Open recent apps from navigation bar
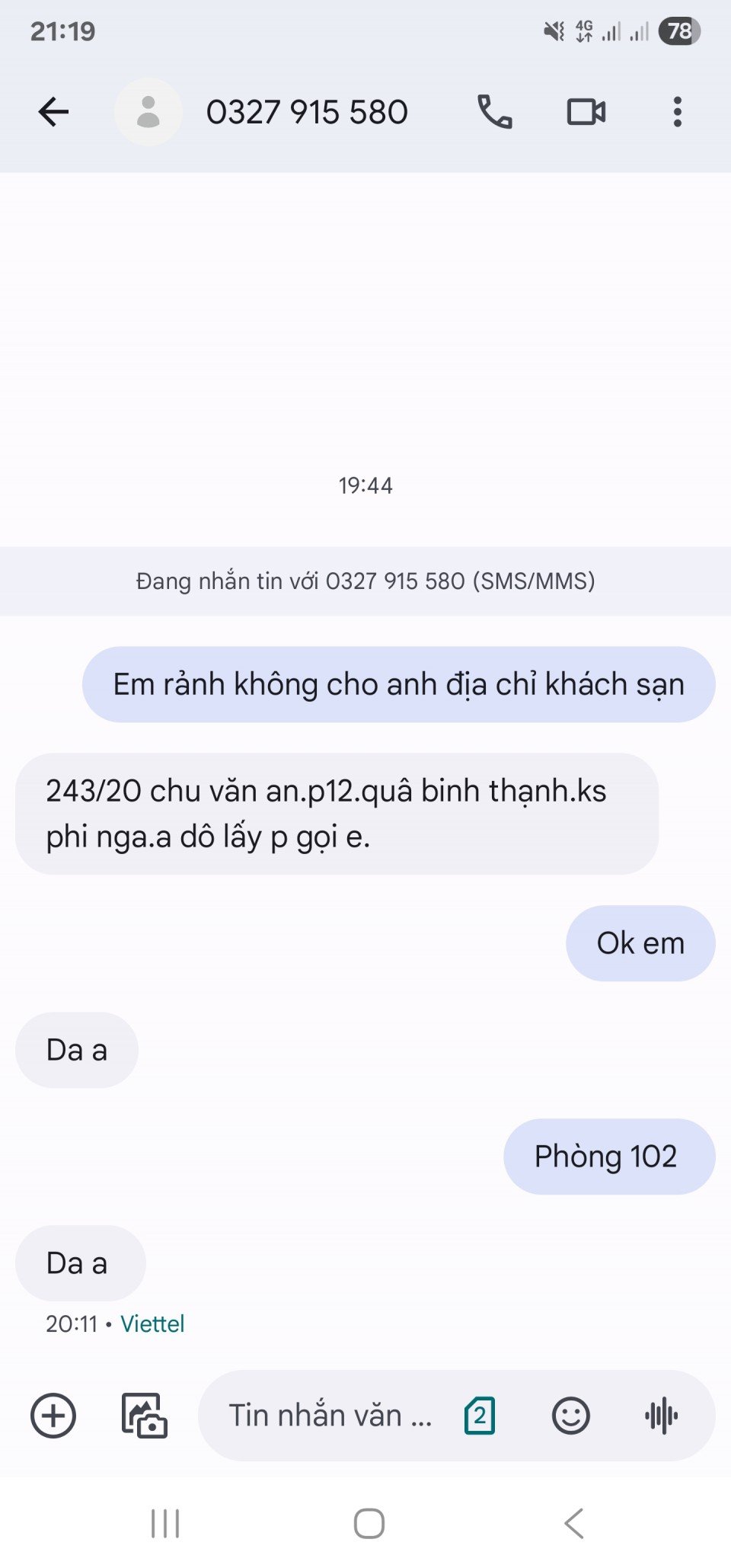 click(x=165, y=1524)
